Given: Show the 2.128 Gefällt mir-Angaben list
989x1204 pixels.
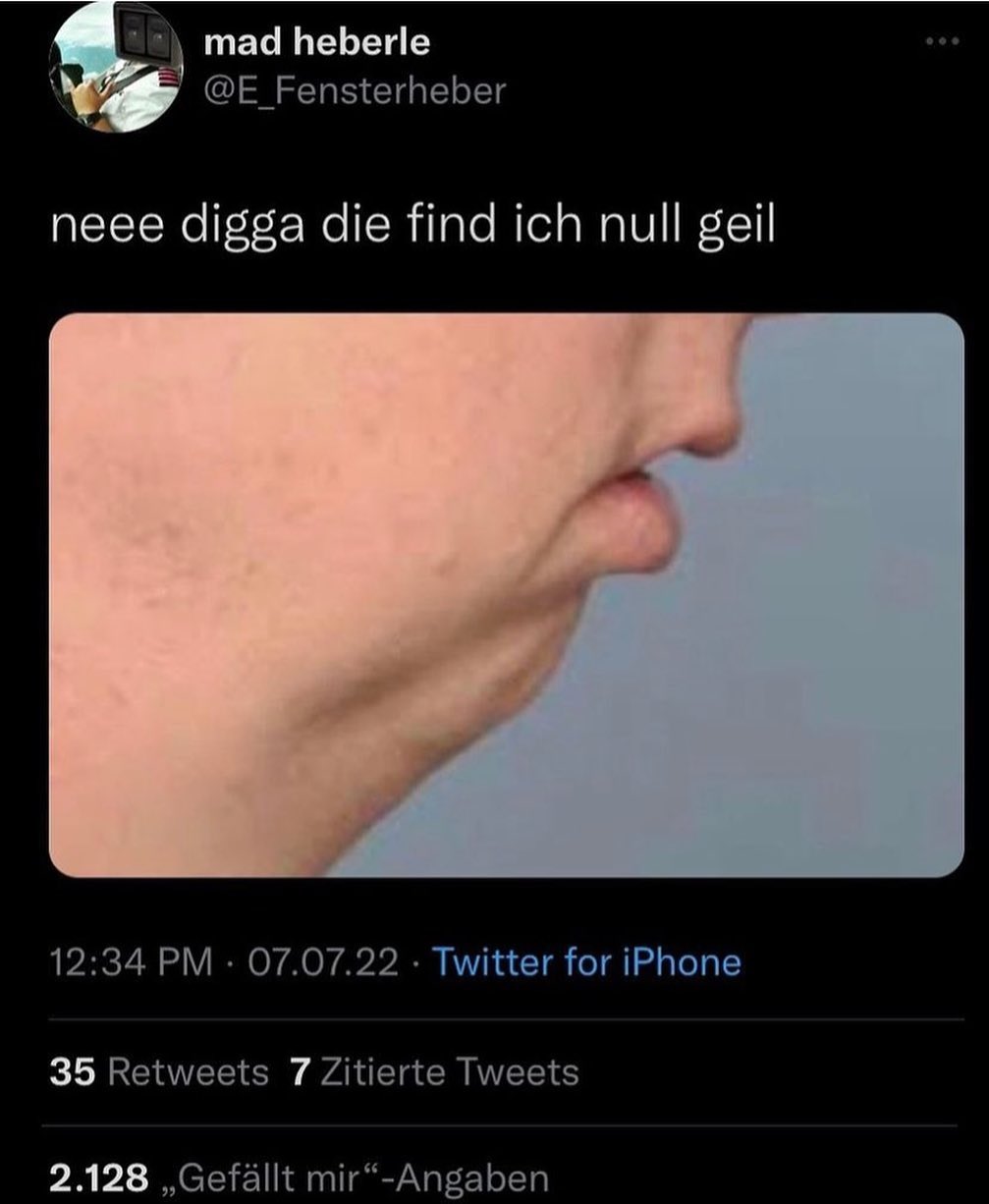Looking at the screenshot, I should point(300,1177).
